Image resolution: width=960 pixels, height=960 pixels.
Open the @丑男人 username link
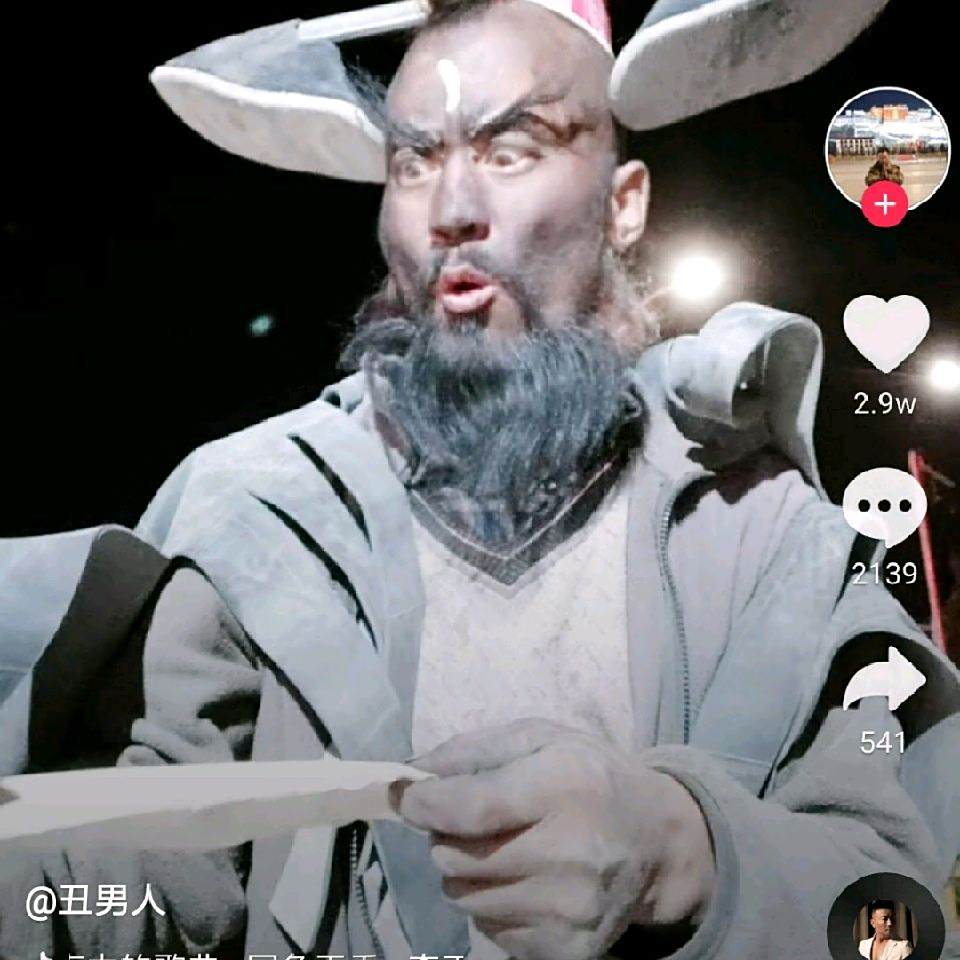tap(94, 902)
